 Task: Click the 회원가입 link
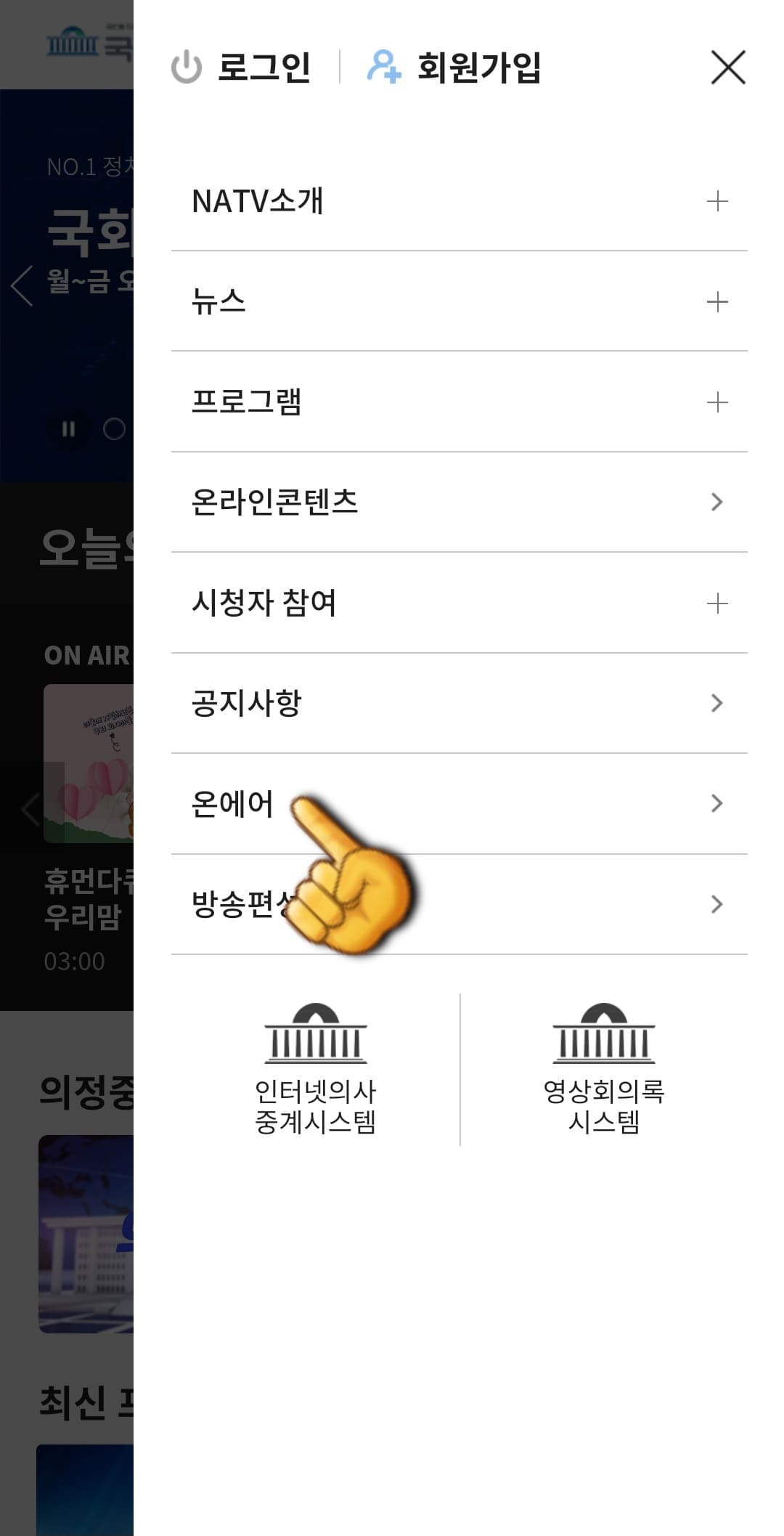click(x=480, y=68)
